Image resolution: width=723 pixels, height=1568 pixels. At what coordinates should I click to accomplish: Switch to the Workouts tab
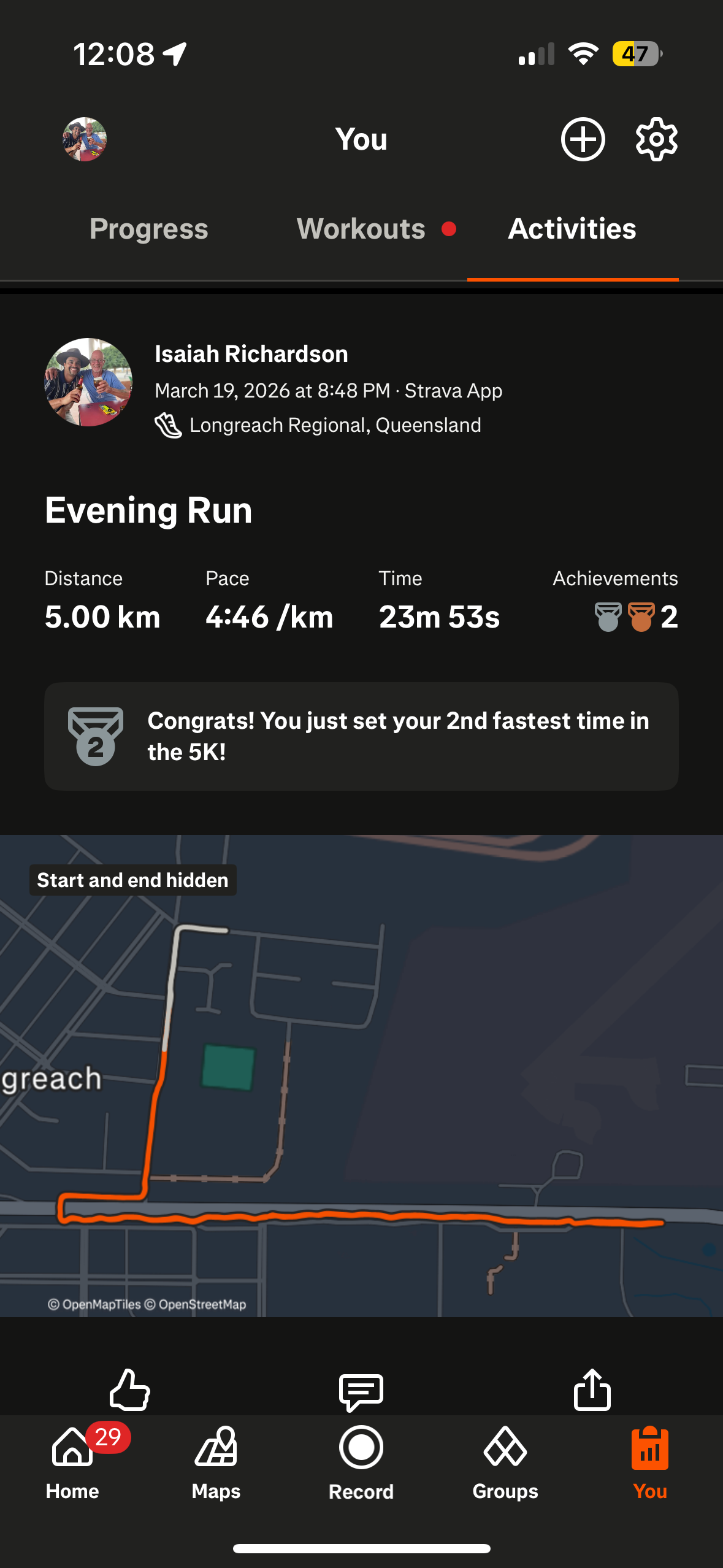[361, 229]
